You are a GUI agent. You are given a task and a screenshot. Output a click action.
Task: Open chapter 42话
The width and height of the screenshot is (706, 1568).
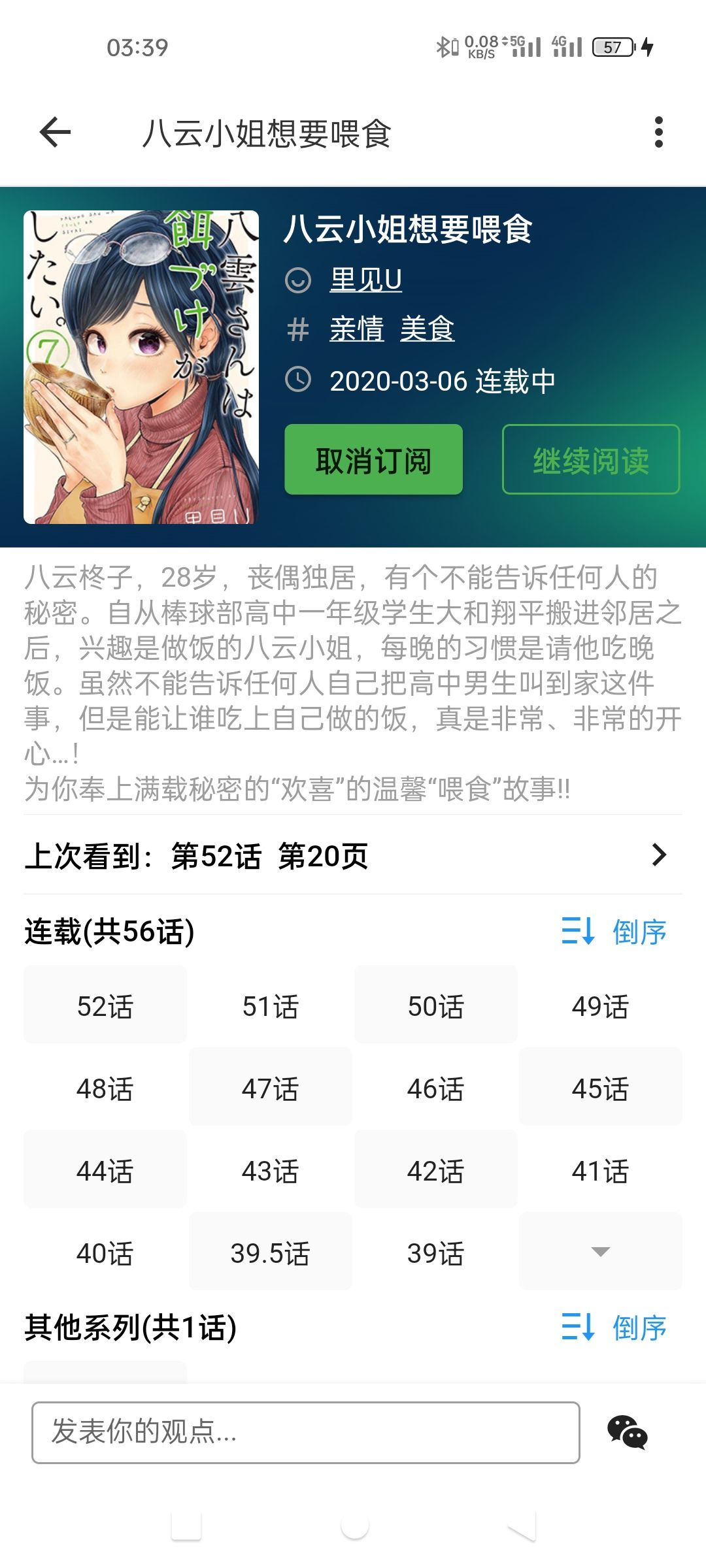point(435,1171)
